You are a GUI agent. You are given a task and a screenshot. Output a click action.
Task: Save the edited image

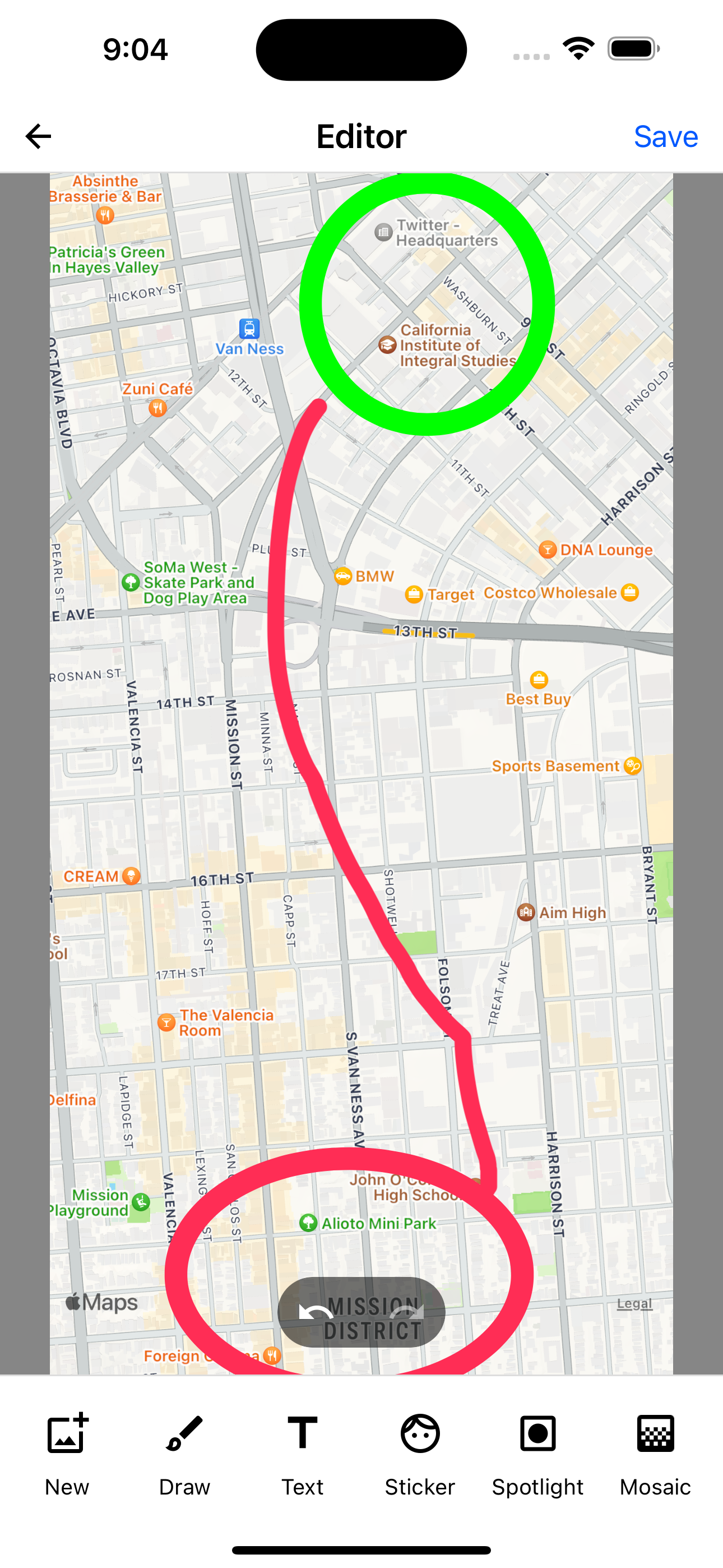point(665,136)
